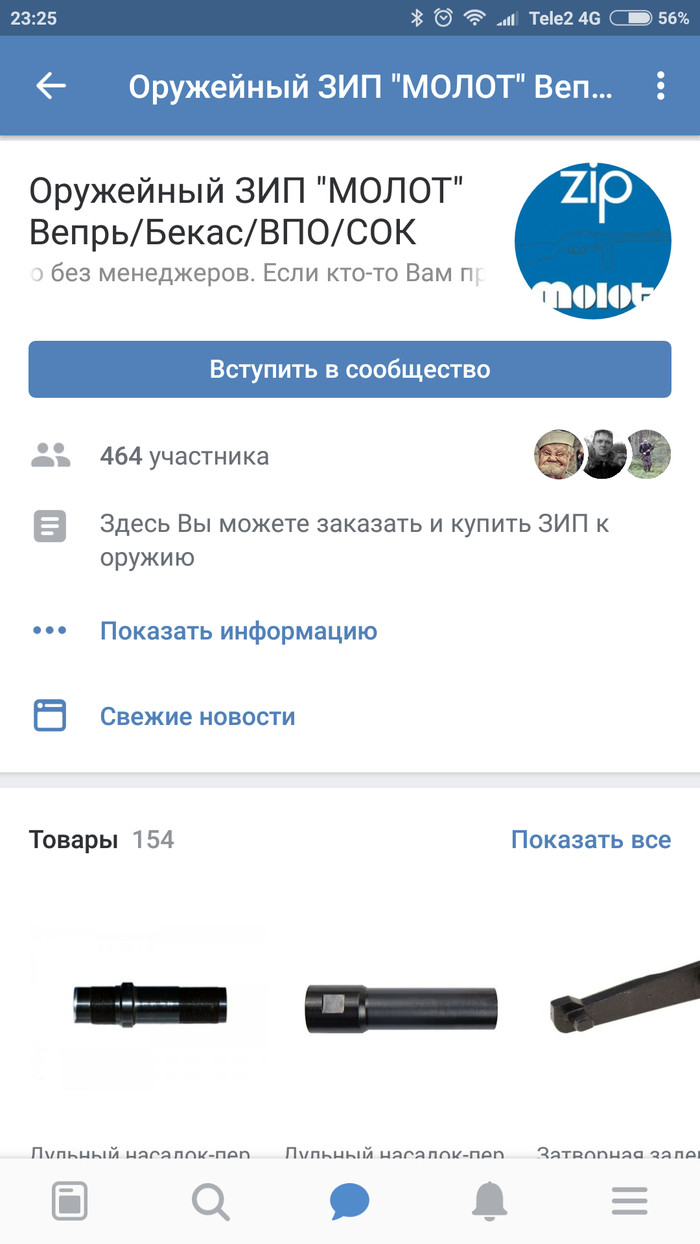Open the list of 464 участника

pos(184,457)
